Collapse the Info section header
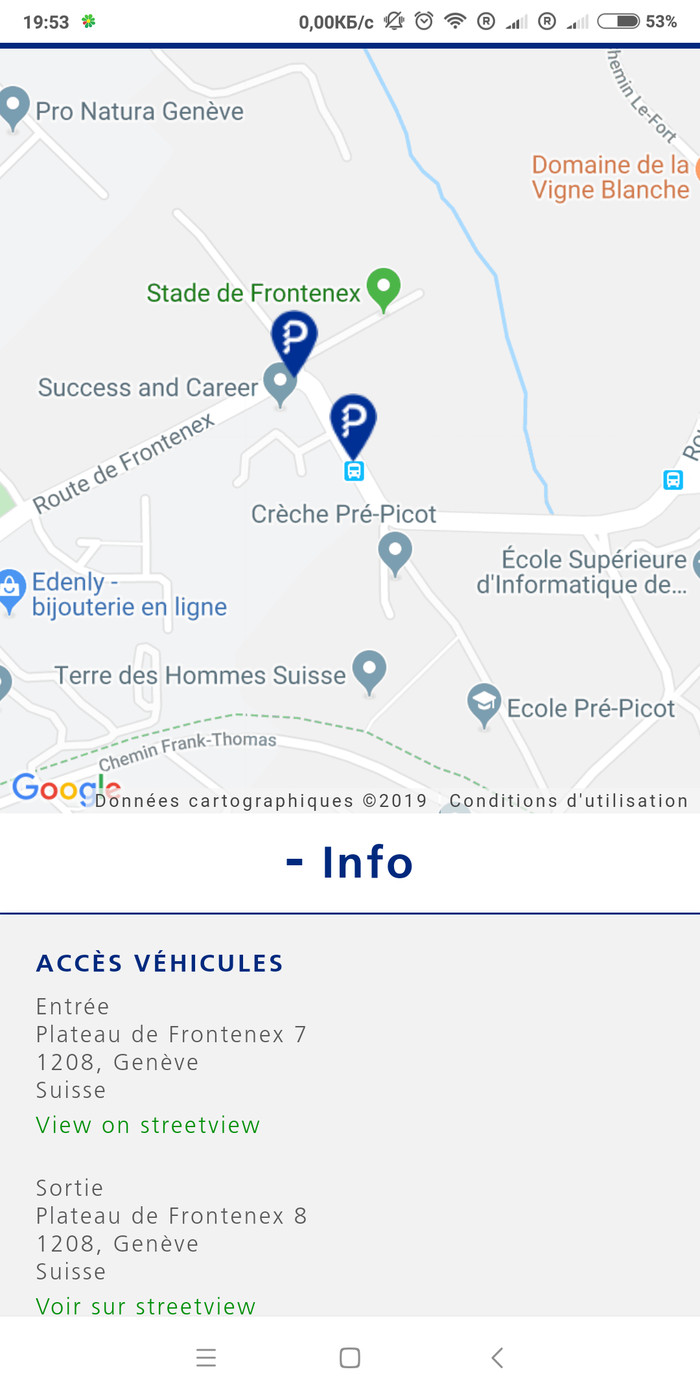This screenshot has width=700, height=1400. click(x=350, y=863)
